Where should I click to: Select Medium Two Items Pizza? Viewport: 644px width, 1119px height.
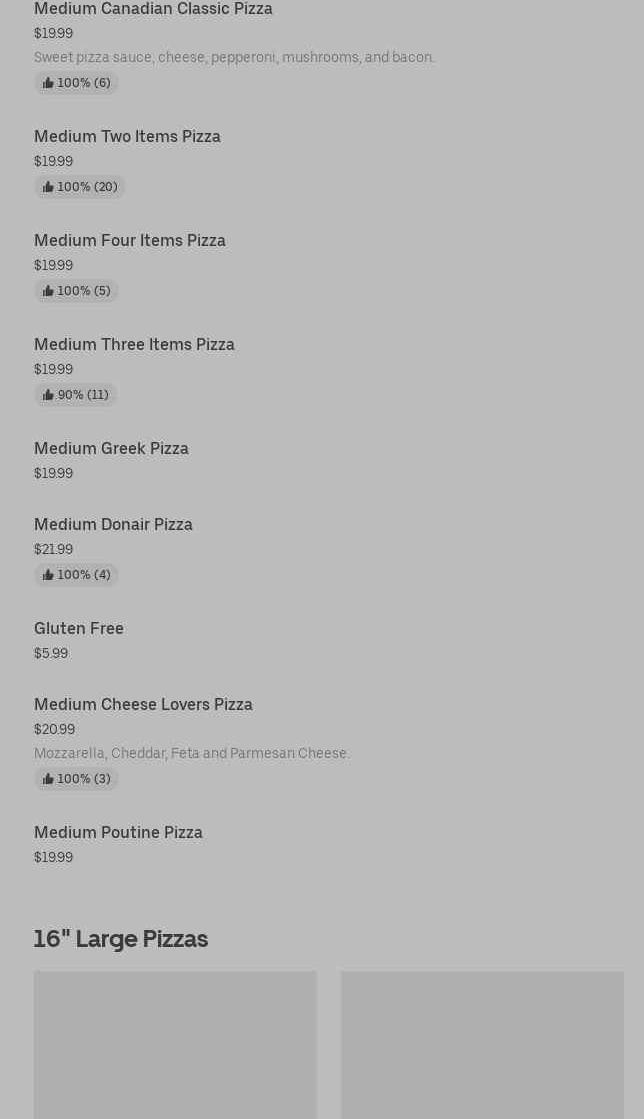(x=127, y=136)
